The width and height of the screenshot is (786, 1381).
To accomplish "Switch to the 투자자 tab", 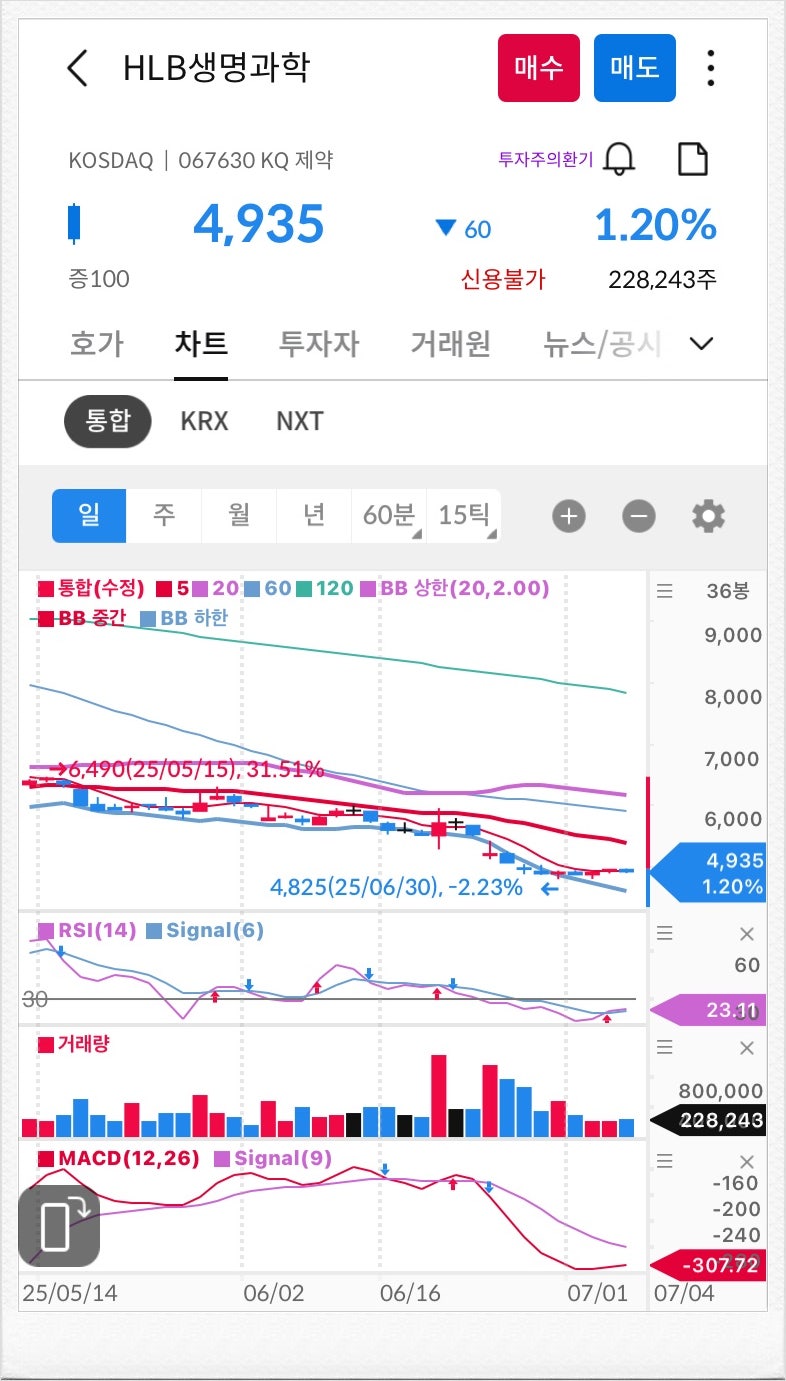I will (x=317, y=343).
